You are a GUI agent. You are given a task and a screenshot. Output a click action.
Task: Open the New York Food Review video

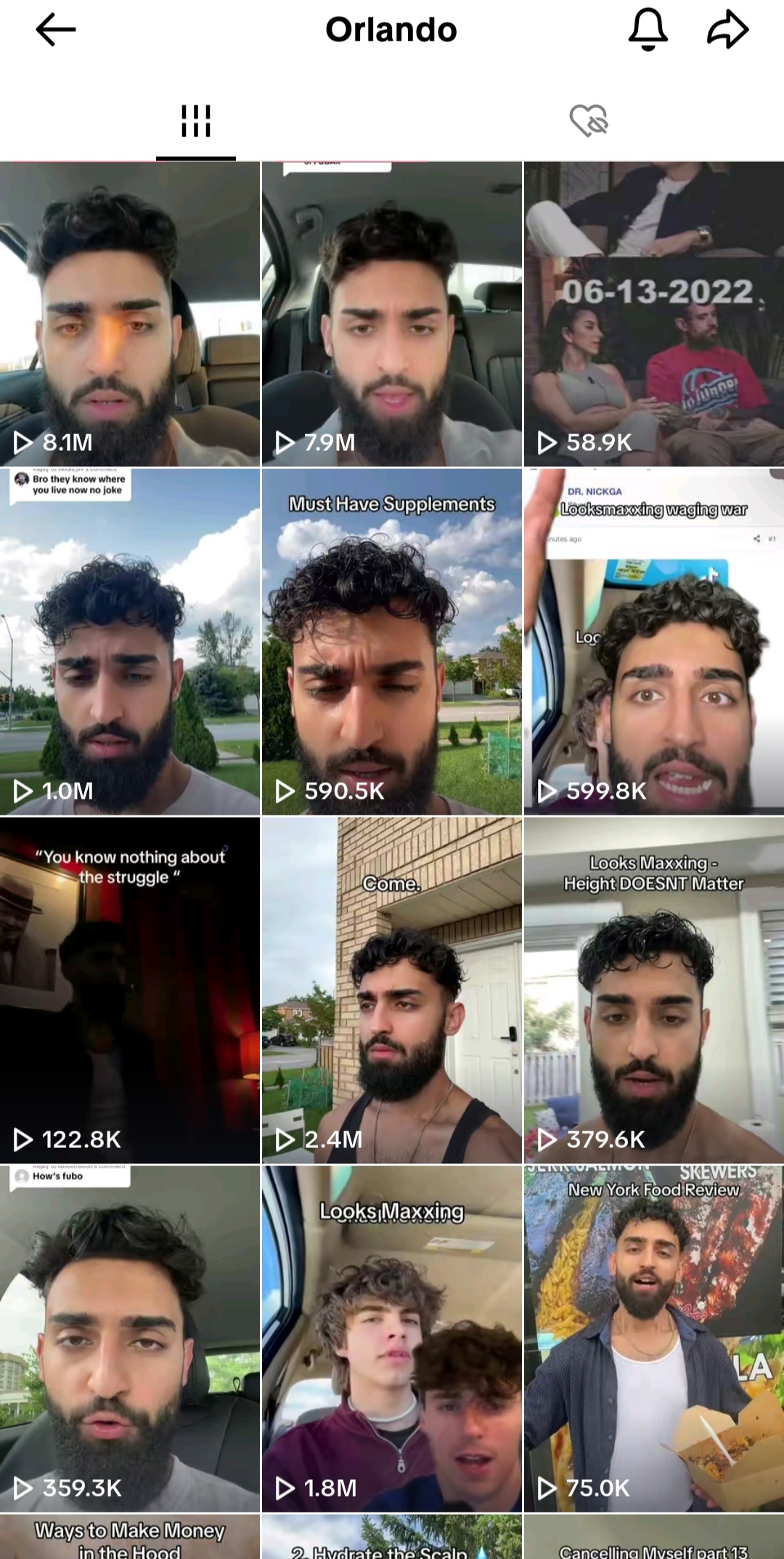[654, 1339]
